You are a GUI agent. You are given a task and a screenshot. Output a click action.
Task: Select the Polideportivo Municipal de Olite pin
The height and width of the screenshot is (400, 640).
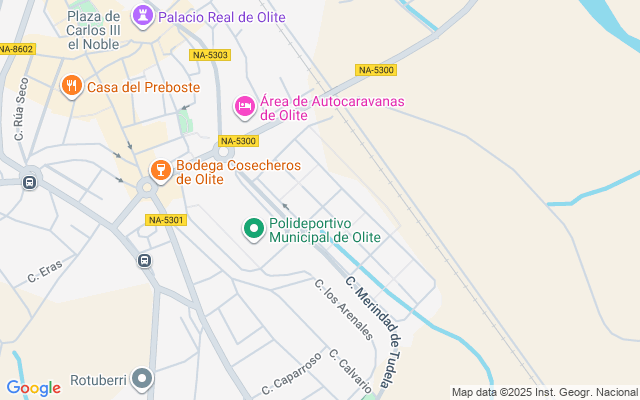(254, 229)
